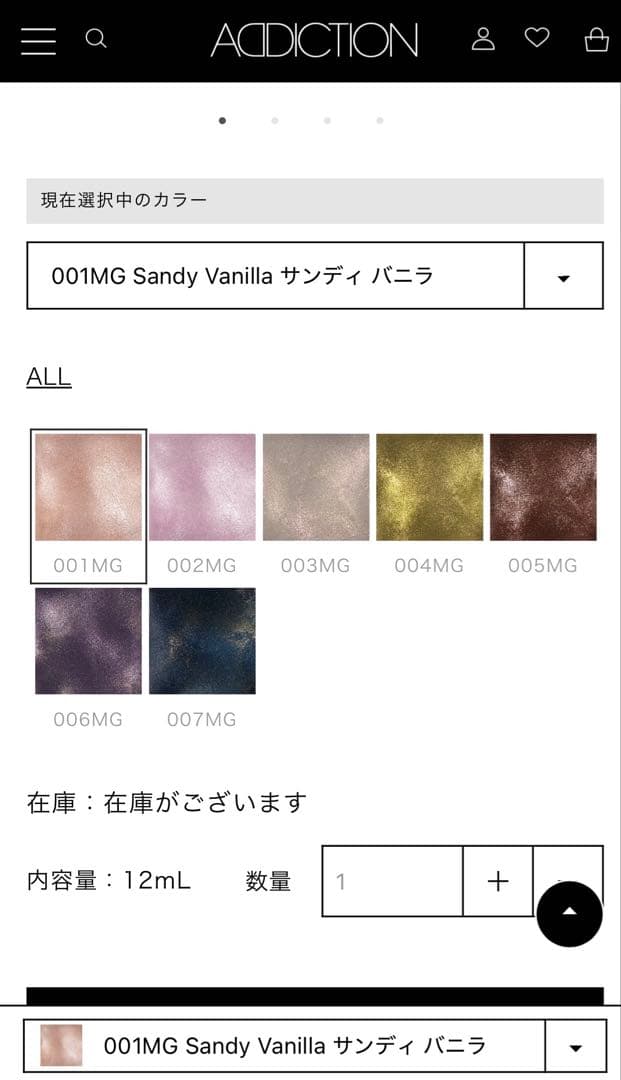Select the brown 005MG swatch
The height and width of the screenshot is (1080, 621).
543,488
